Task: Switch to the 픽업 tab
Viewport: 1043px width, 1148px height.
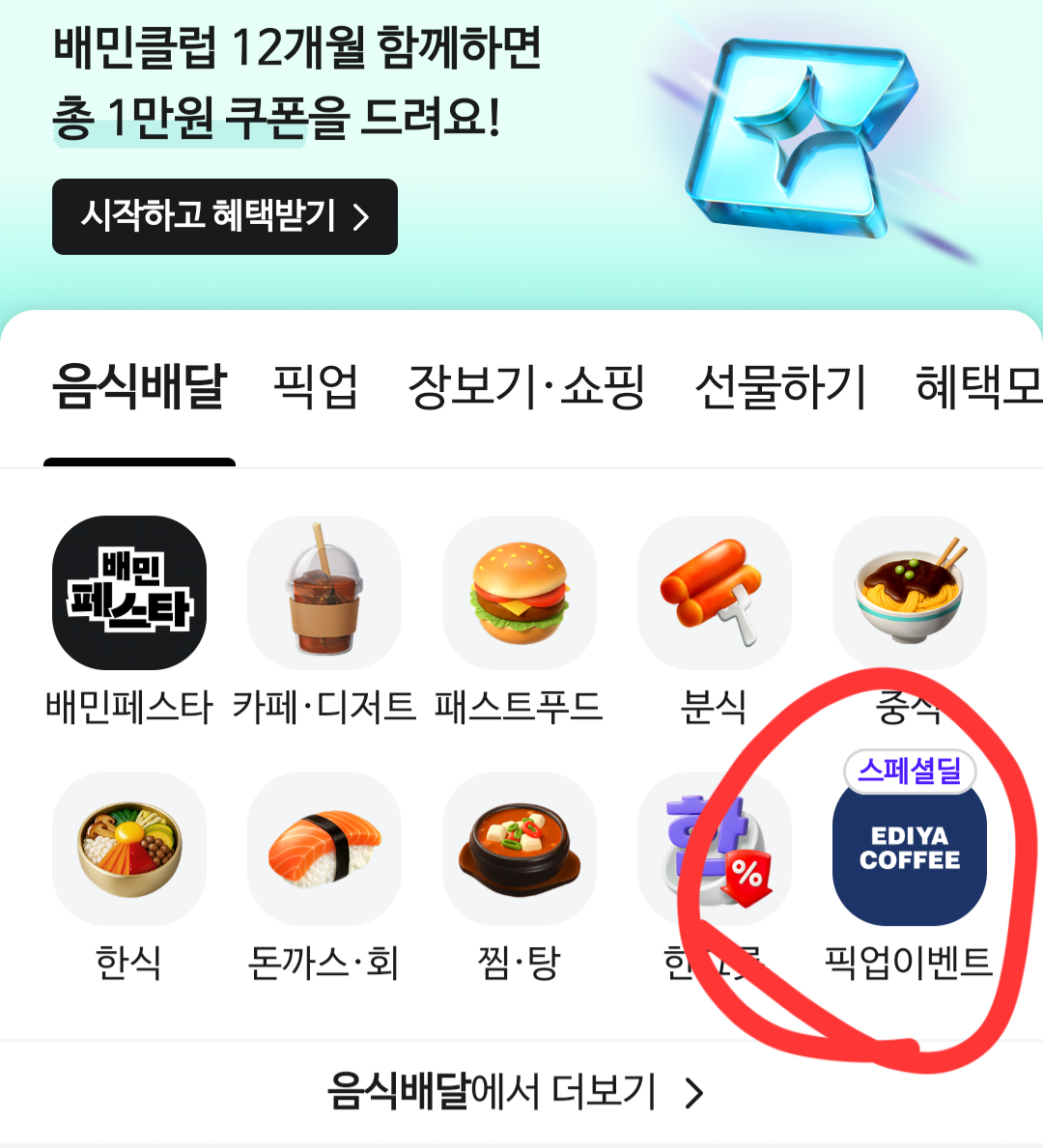Action: [x=316, y=387]
